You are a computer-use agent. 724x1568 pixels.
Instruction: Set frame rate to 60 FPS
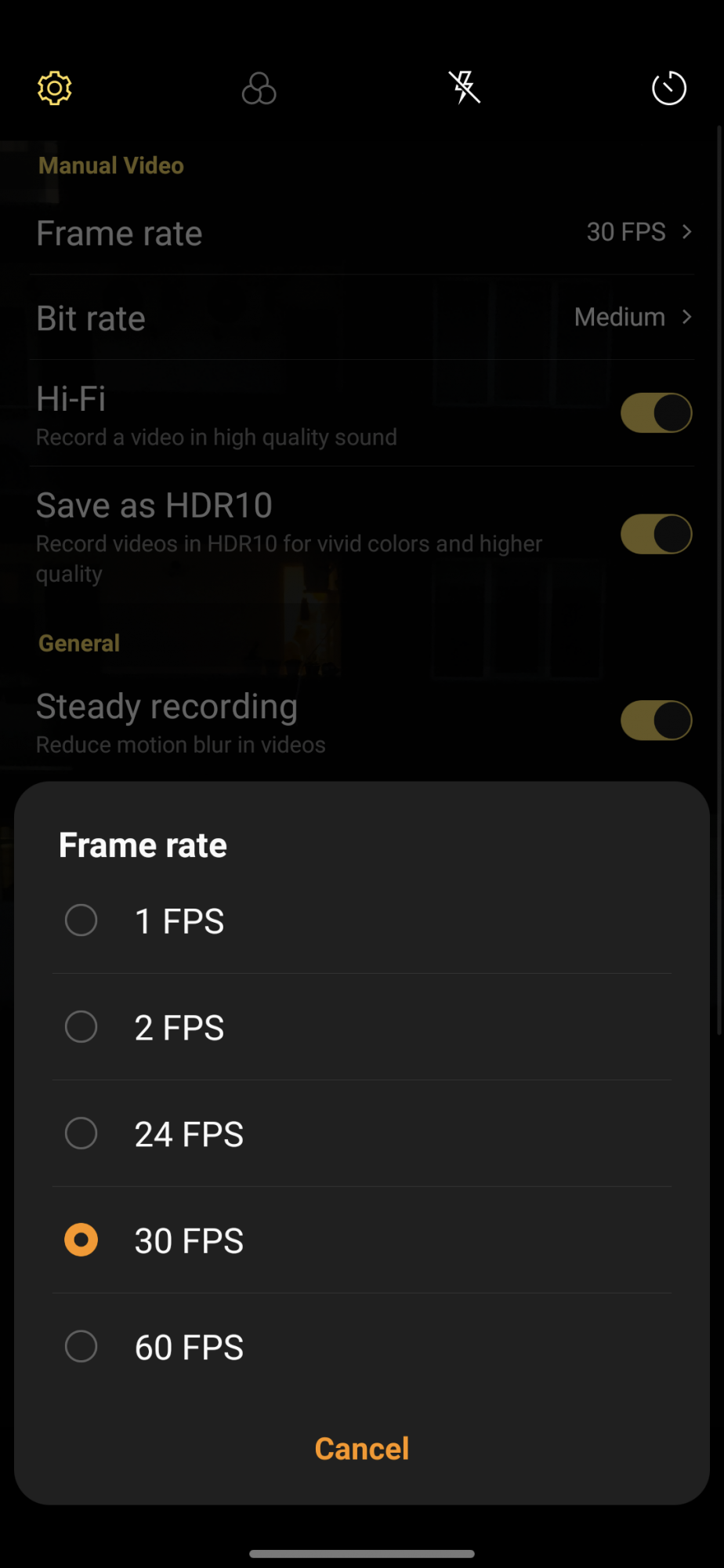pyautogui.click(x=362, y=1347)
